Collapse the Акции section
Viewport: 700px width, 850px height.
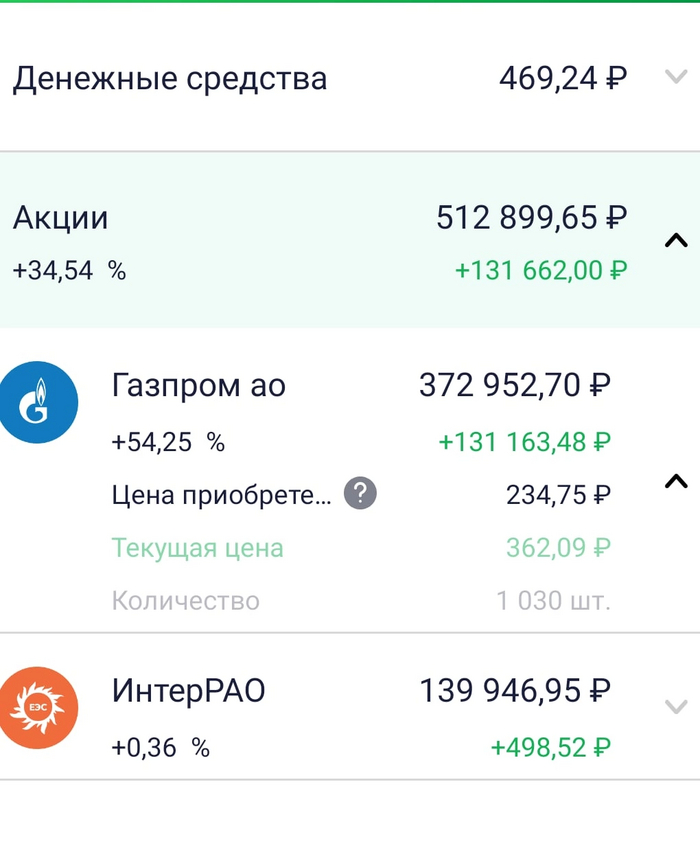tap(676, 240)
